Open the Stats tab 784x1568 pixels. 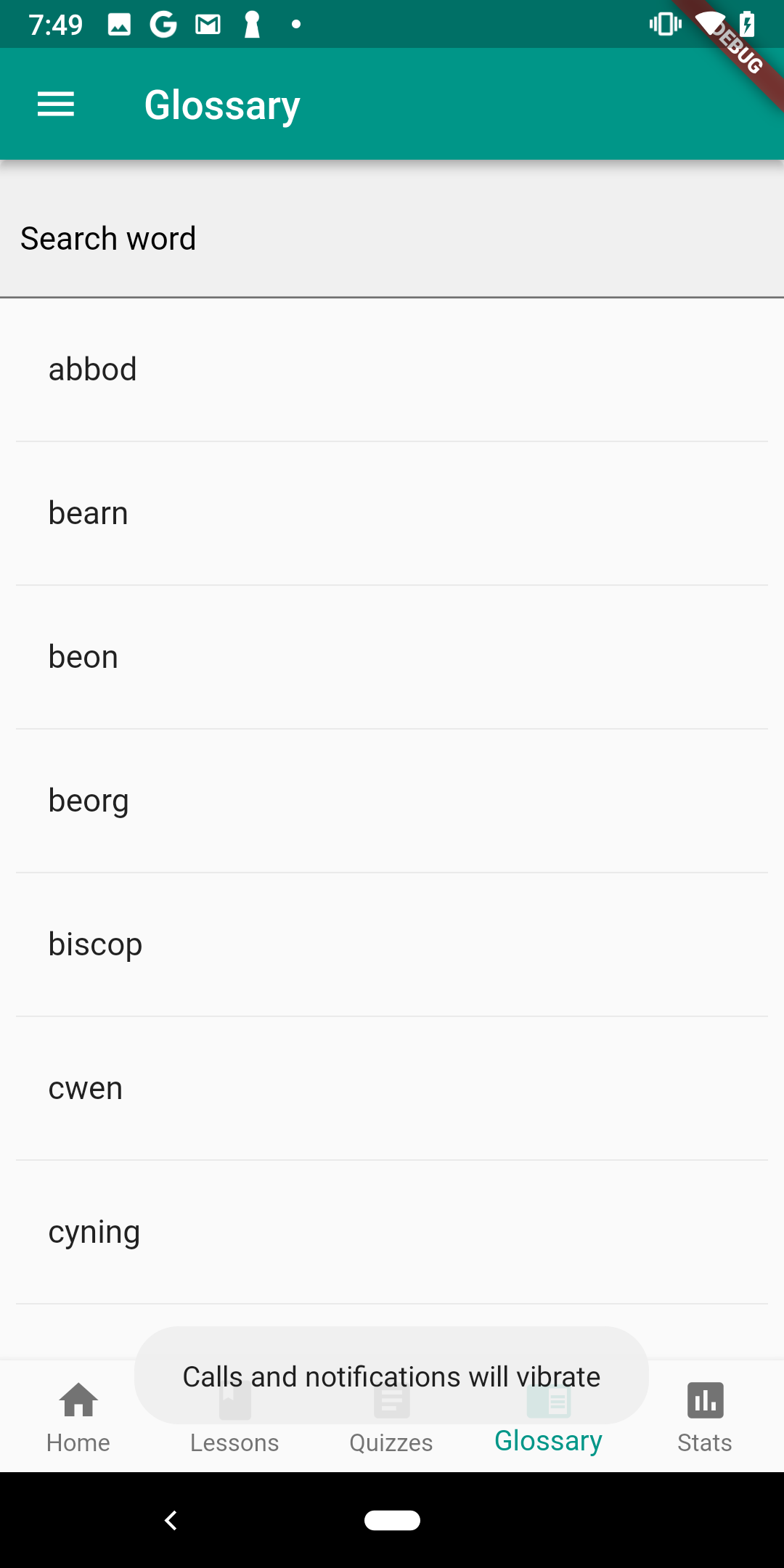[705, 1417]
